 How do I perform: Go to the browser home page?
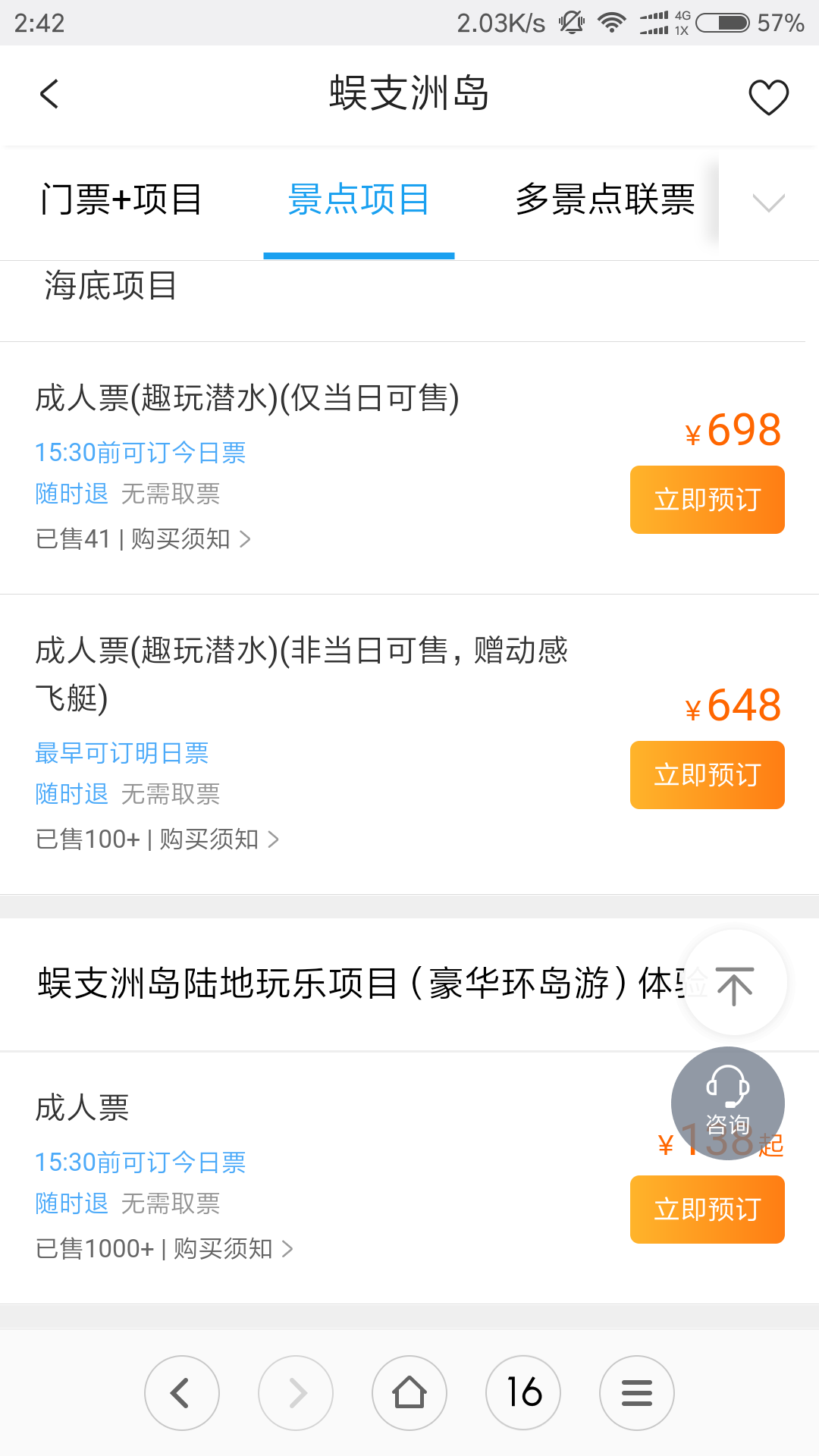(409, 1393)
